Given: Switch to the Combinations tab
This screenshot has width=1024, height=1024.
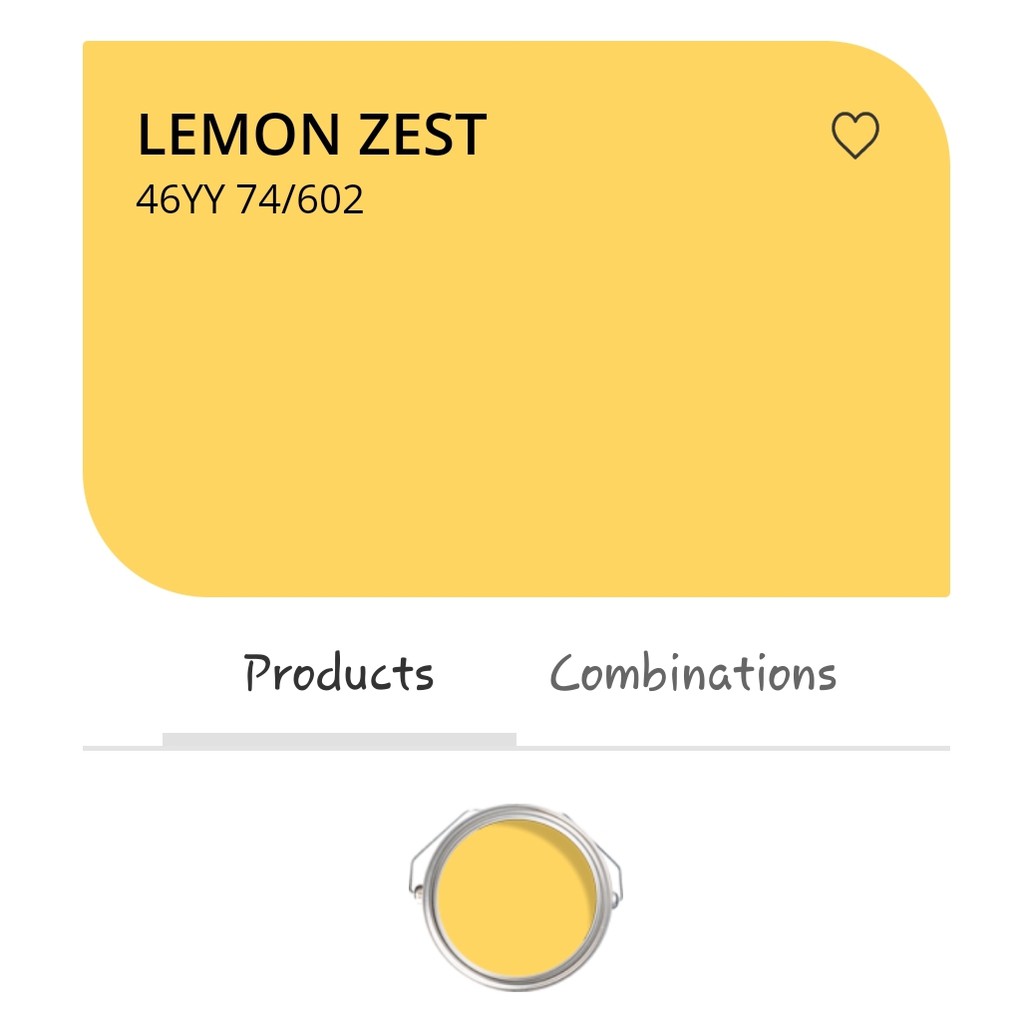Looking at the screenshot, I should (693, 673).
